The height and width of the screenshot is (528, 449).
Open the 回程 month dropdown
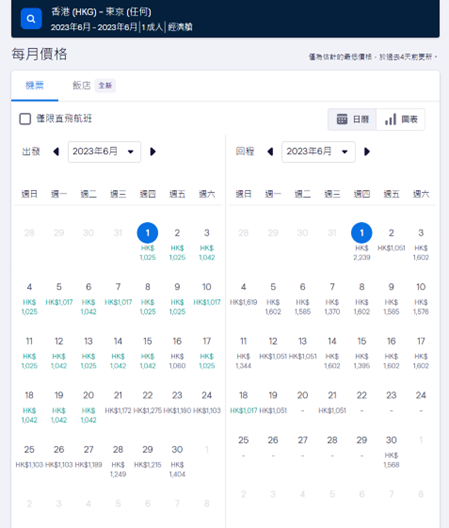(x=318, y=152)
